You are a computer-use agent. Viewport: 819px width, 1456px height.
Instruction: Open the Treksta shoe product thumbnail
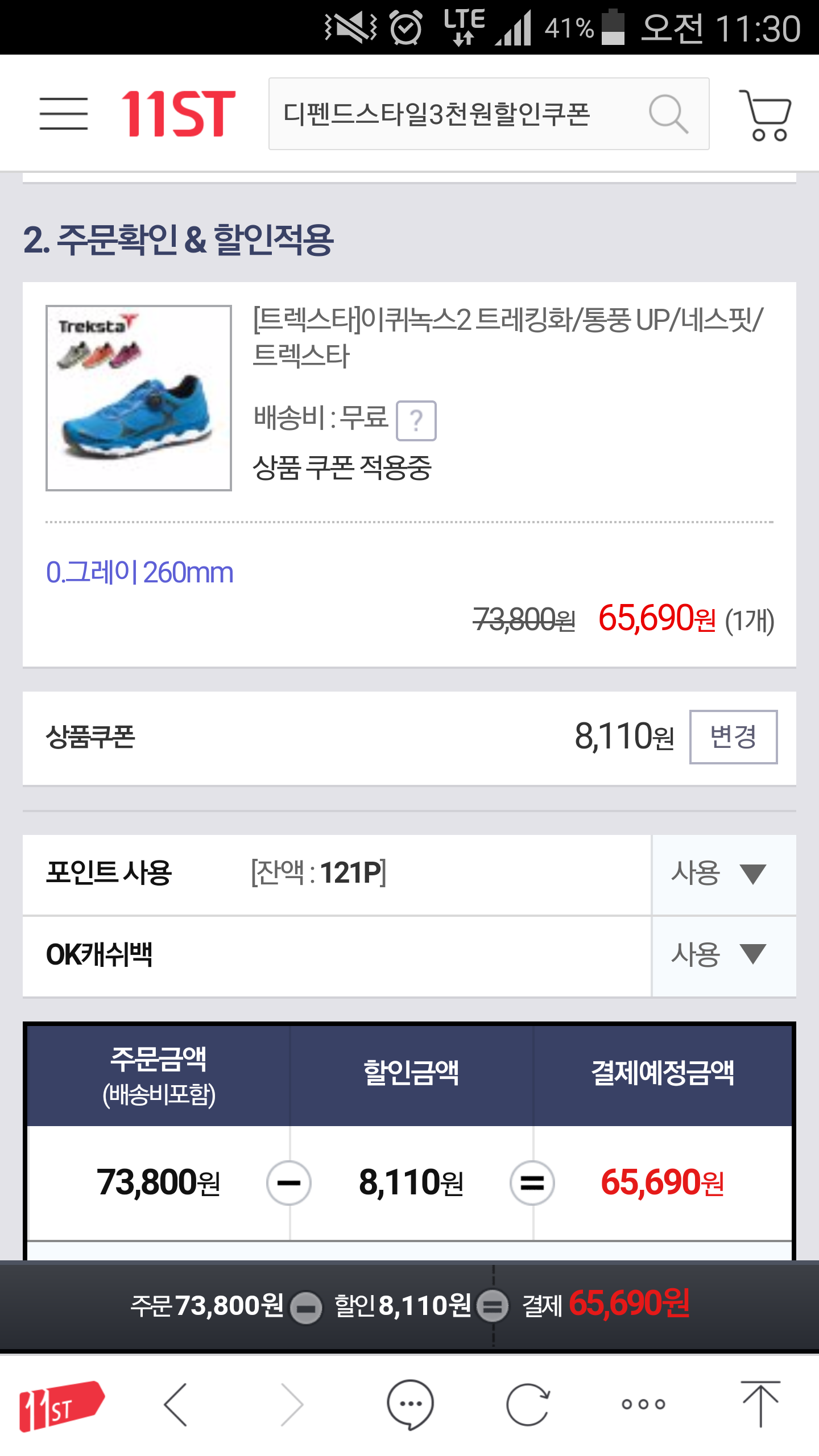point(139,398)
